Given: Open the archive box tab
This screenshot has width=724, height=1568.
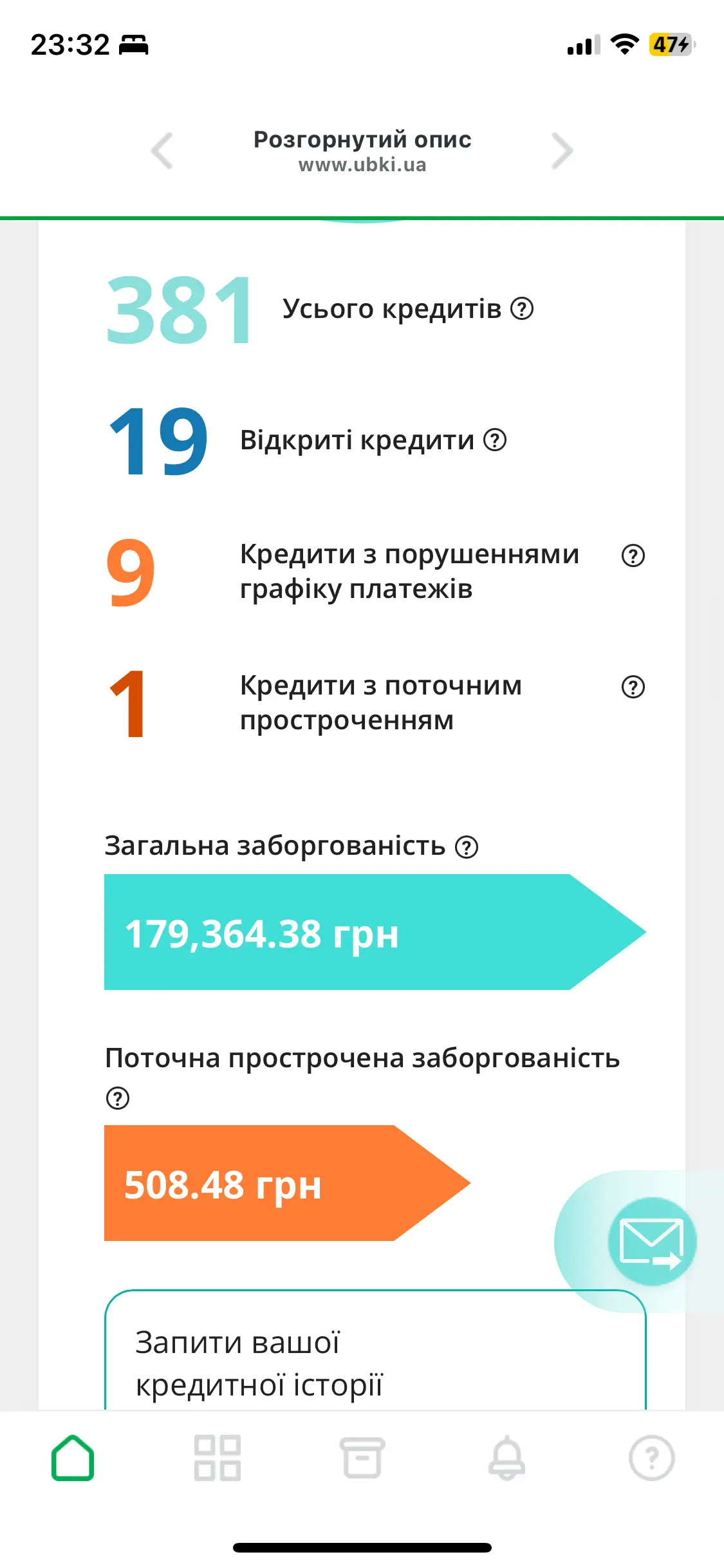Looking at the screenshot, I should (x=362, y=1458).
